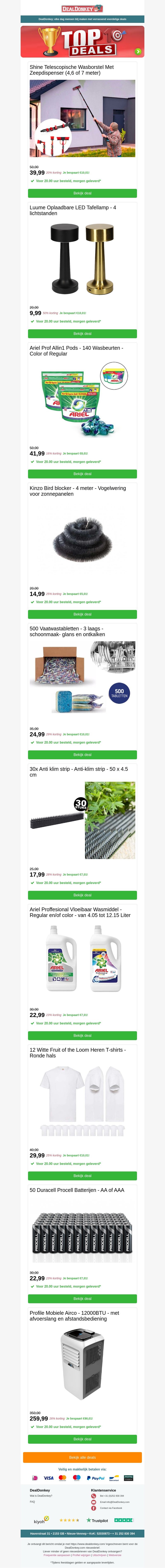Open the 50 Duracell Procell Batterijen deal

82,1316
